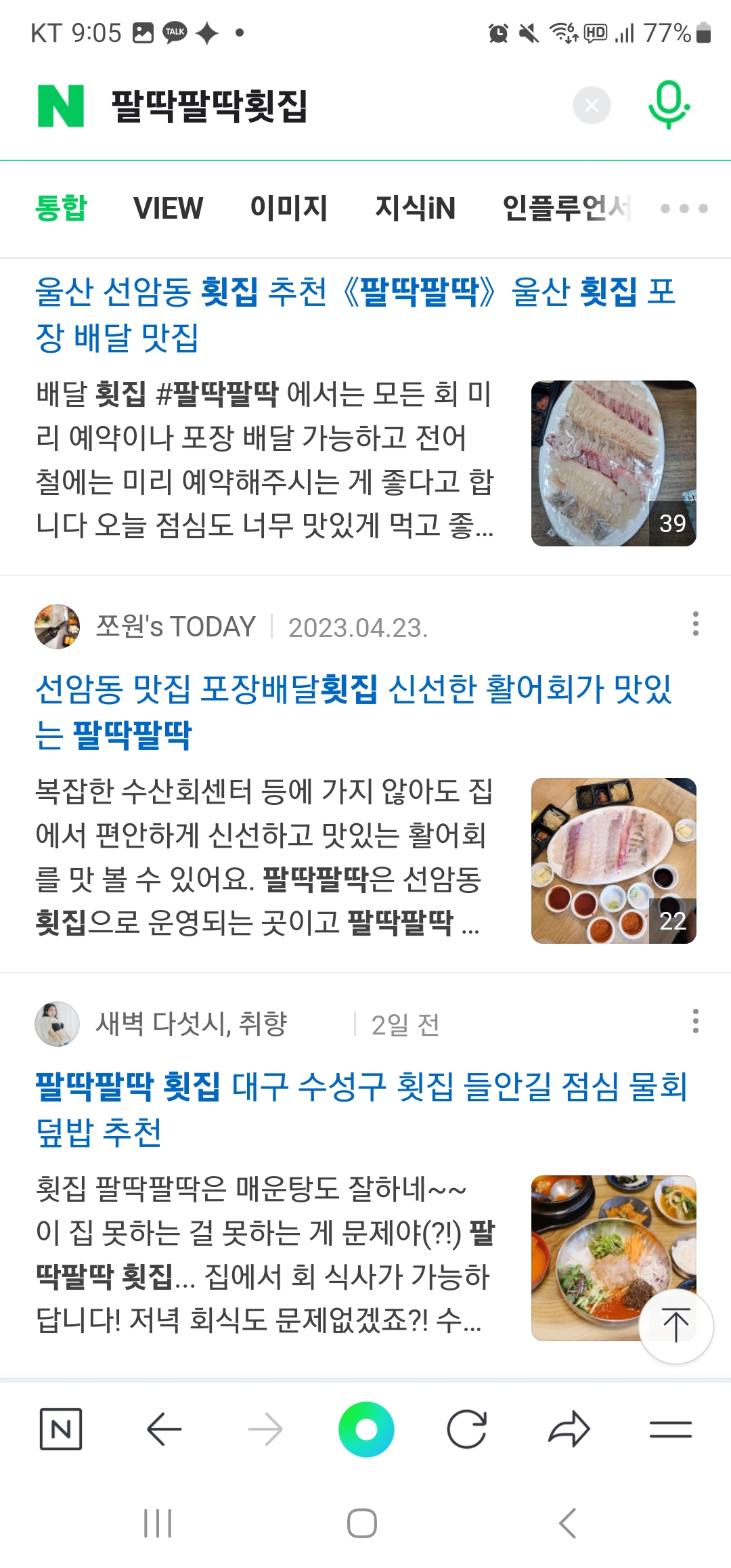Go to the Naver home screen
This screenshot has width=731, height=1568.
[x=61, y=1429]
